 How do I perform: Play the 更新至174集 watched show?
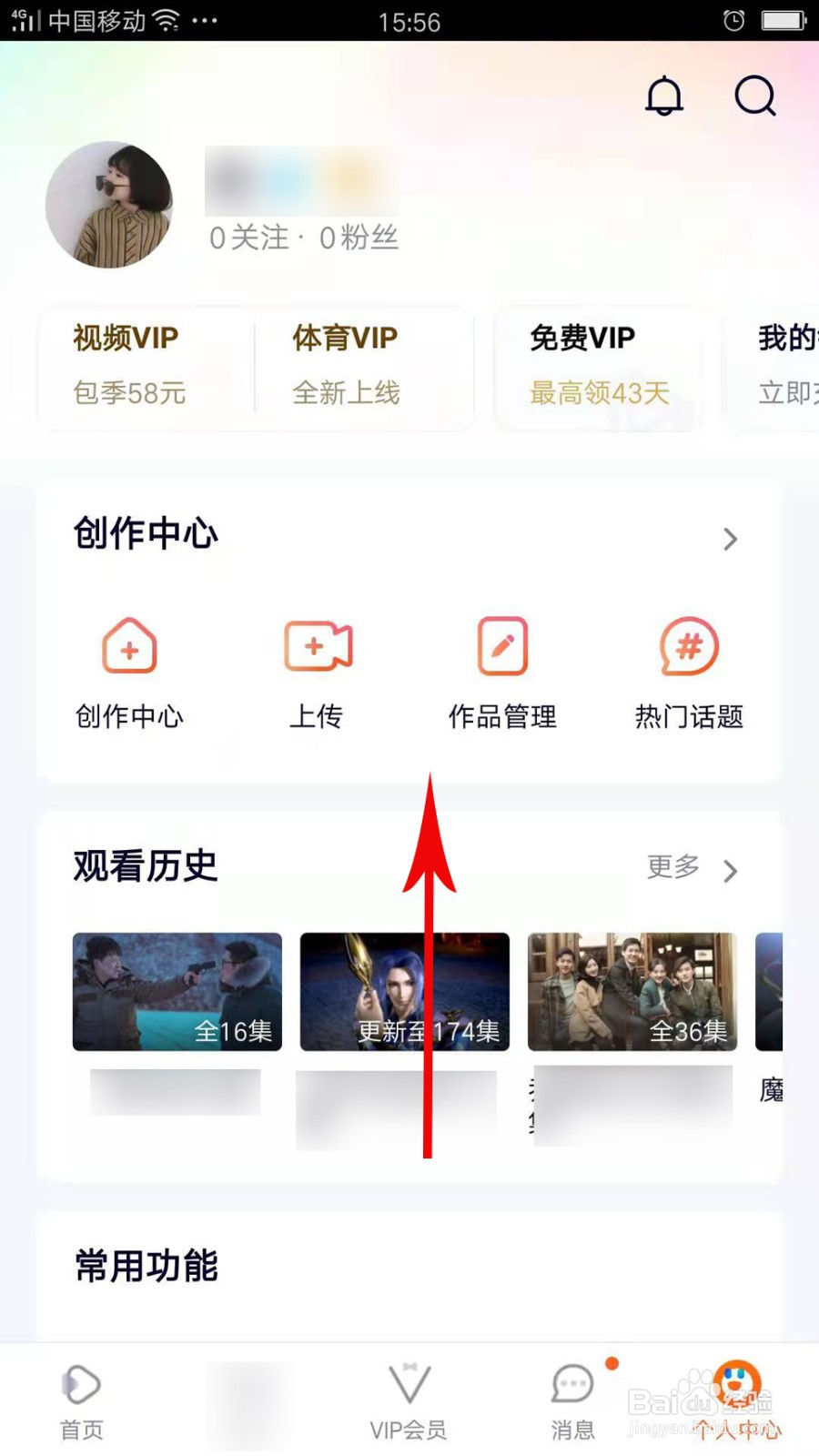point(404,991)
